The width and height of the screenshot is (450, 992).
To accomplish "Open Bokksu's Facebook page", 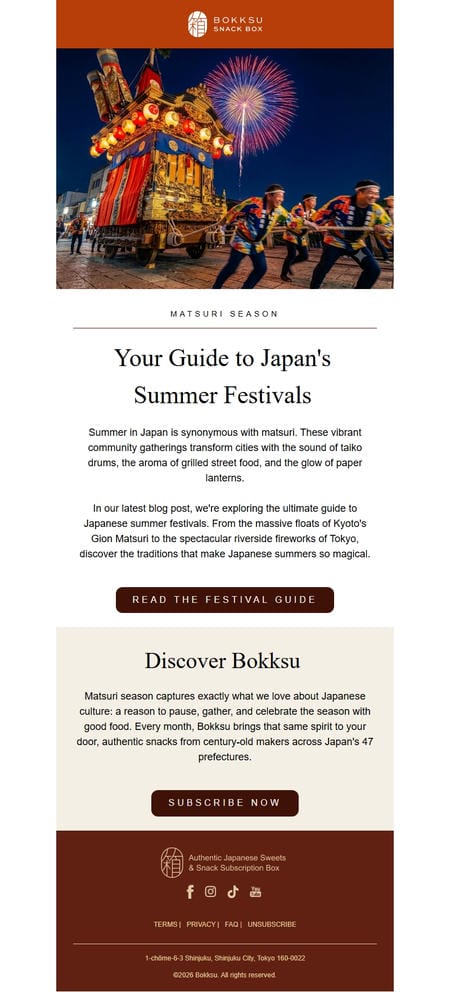I will click(190, 892).
